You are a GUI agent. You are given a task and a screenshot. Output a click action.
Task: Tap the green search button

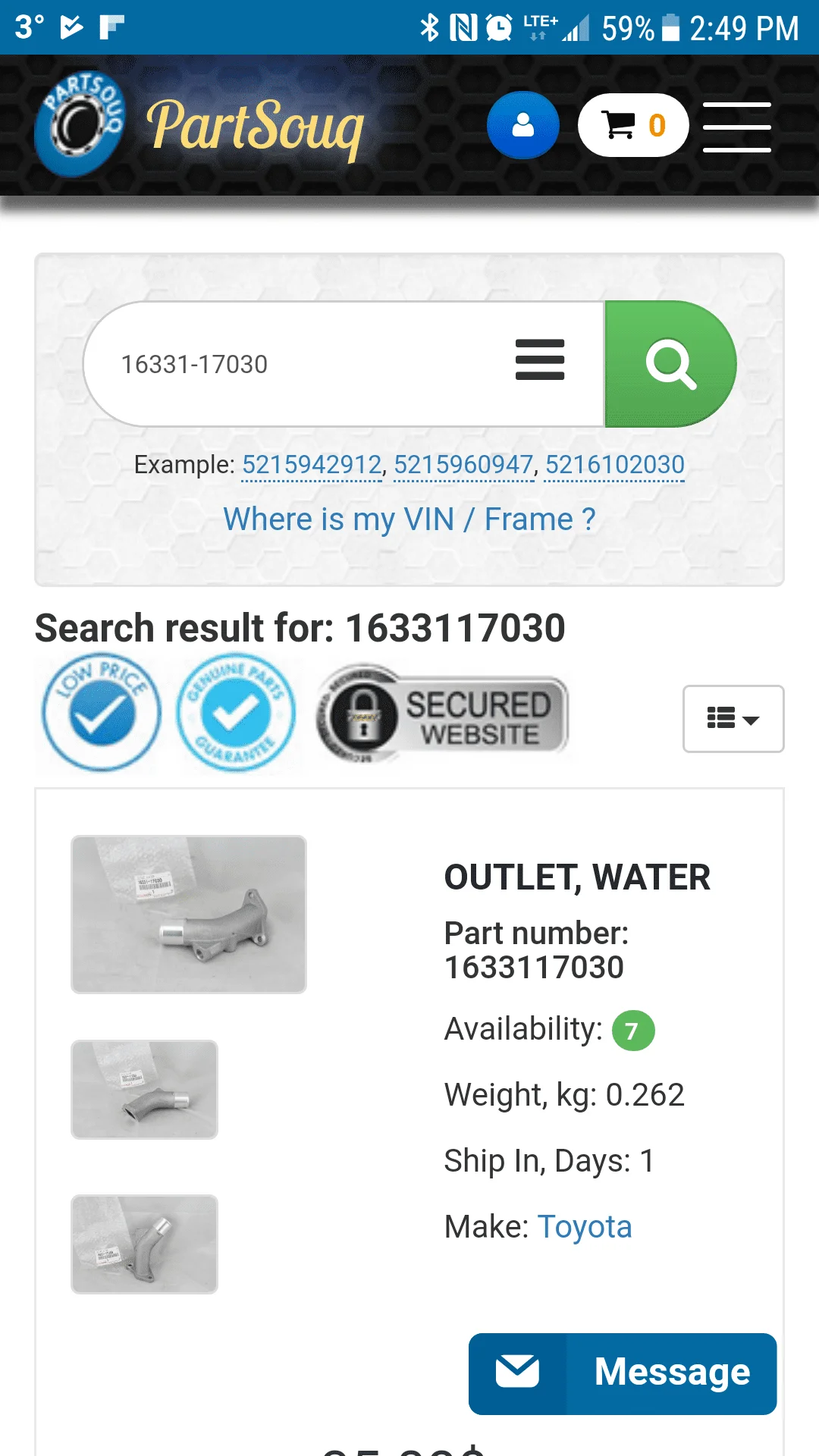(670, 364)
